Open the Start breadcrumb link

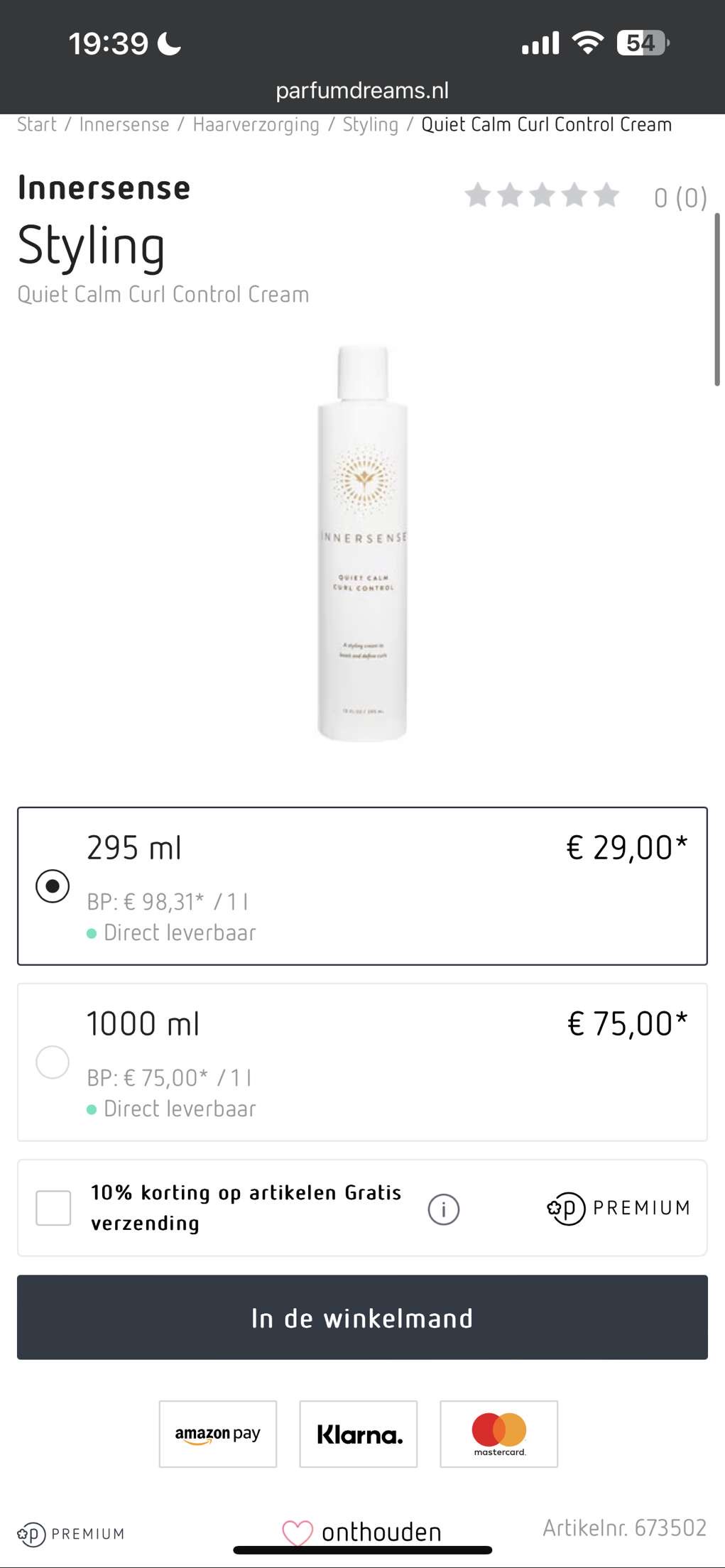pyautogui.click(x=37, y=124)
